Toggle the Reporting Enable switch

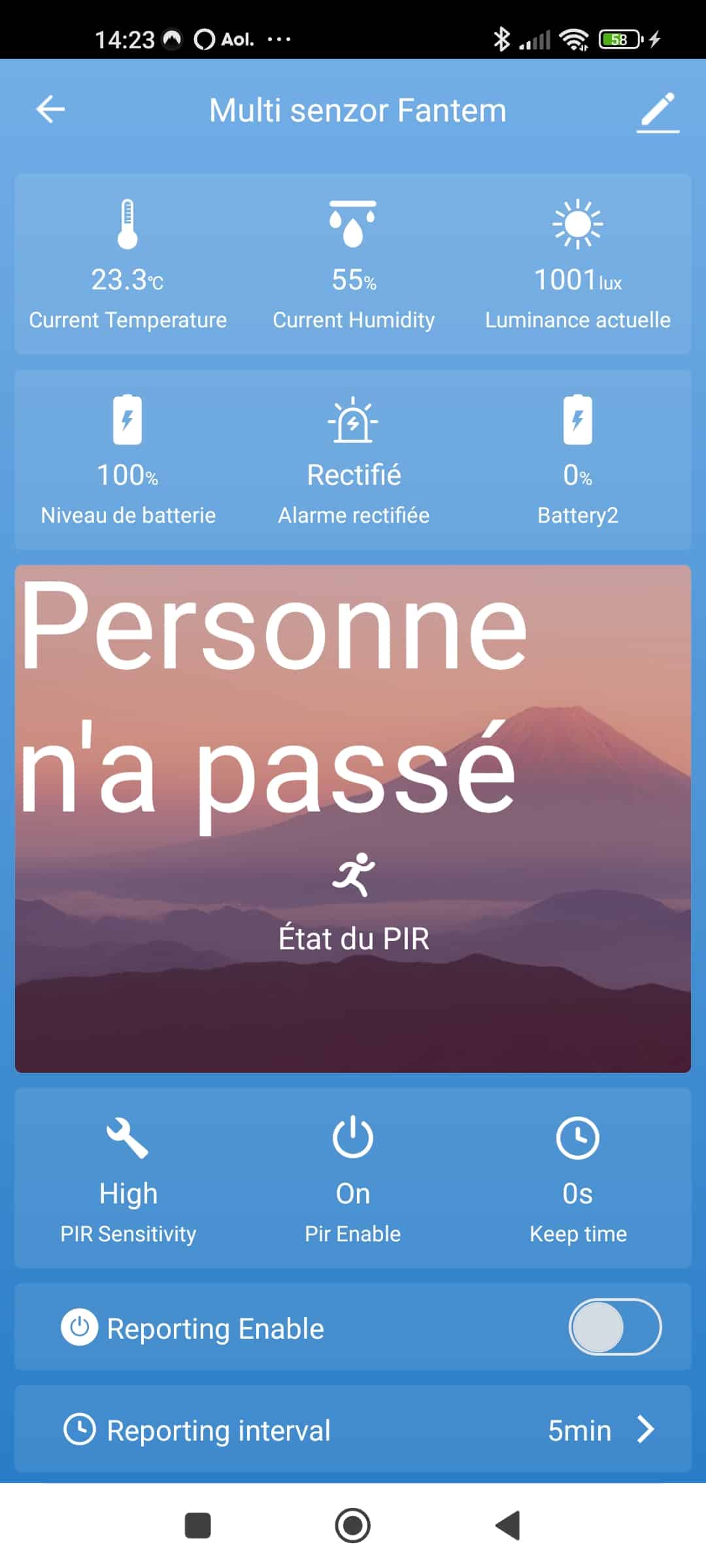coord(614,1327)
